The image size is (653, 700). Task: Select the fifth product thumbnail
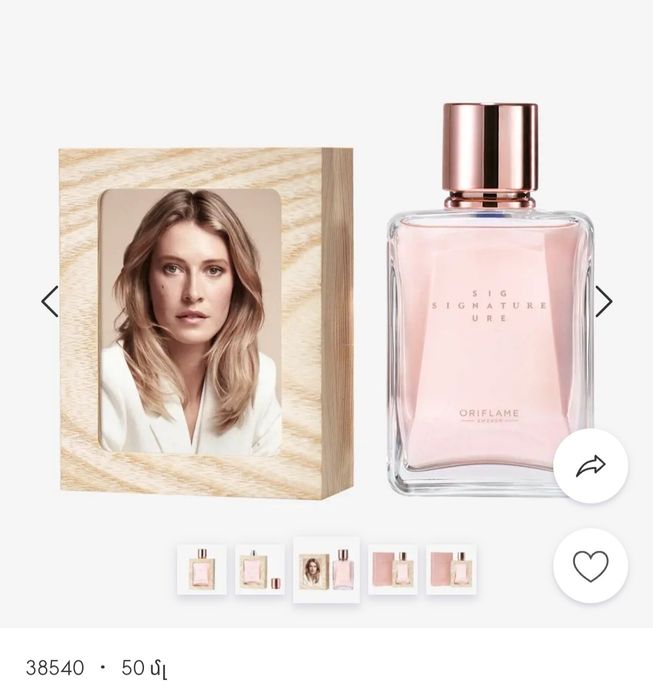pos(450,570)
